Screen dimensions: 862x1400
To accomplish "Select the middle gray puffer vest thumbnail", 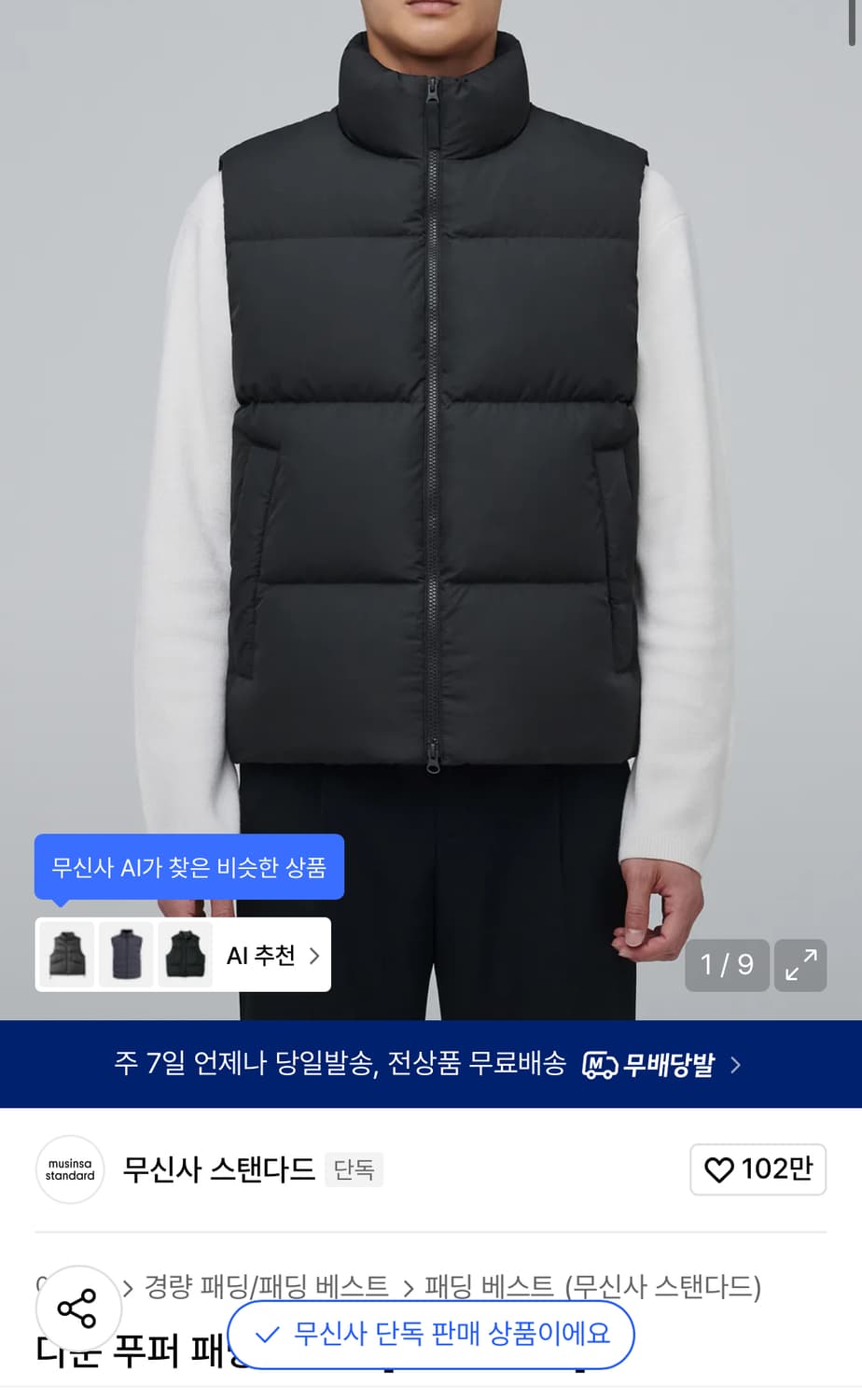I will tap(125, 955).
